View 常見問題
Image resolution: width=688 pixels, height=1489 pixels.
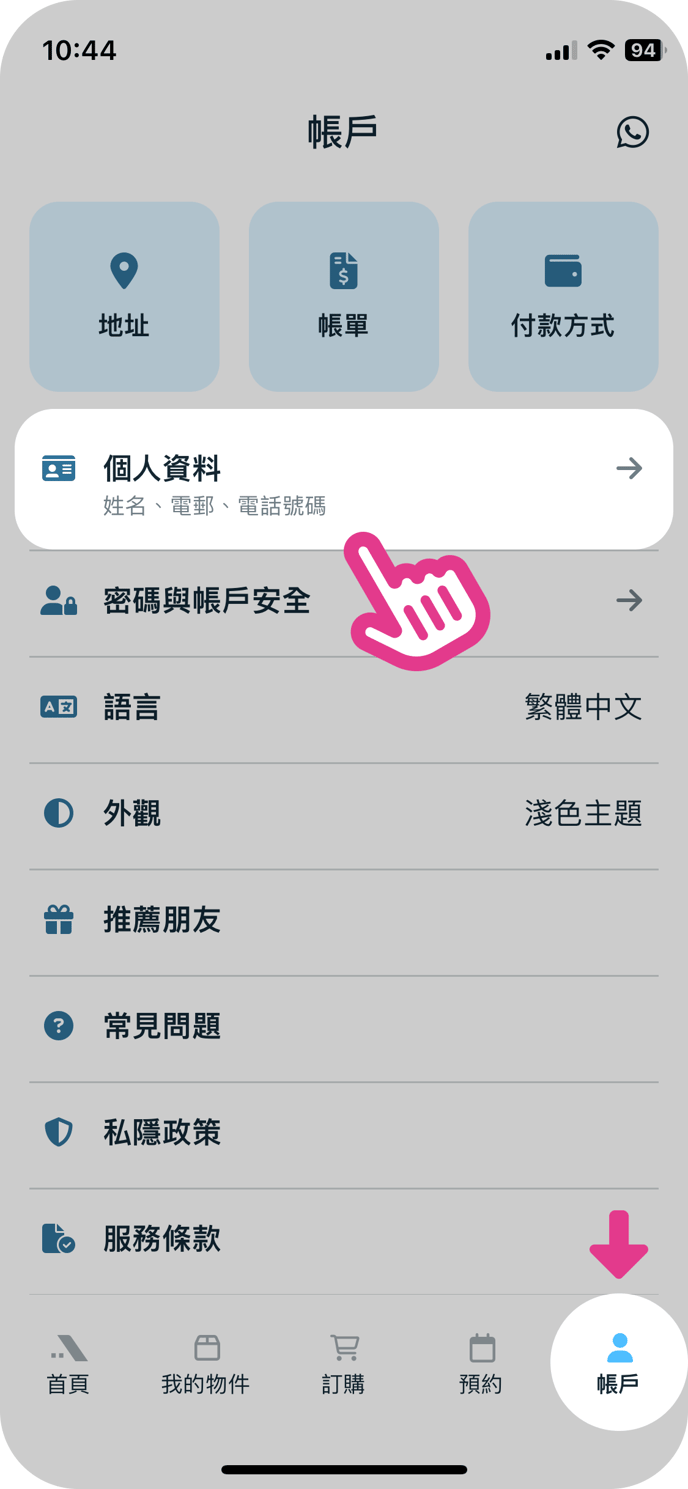[343, 1026]
